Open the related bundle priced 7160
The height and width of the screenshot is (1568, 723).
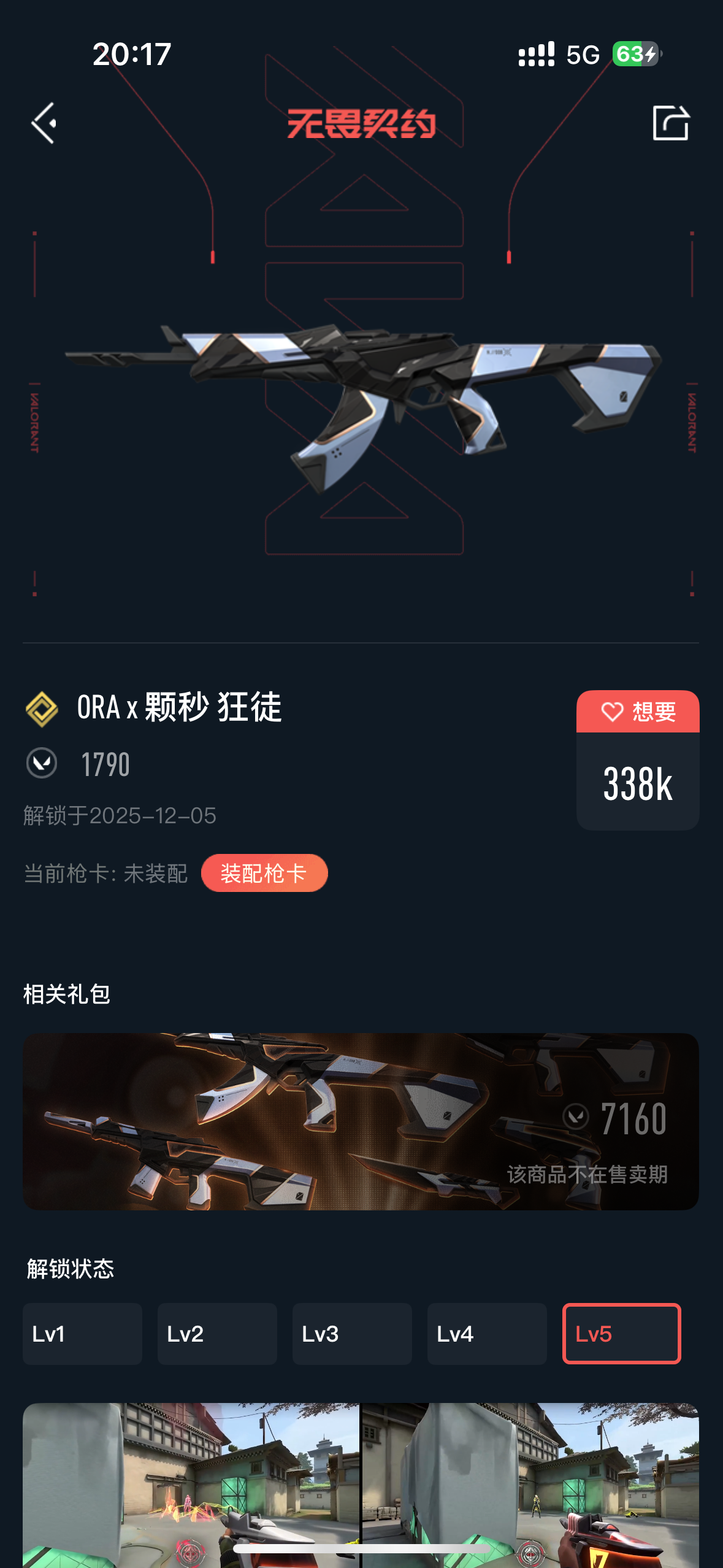(x=361, y=1121)
